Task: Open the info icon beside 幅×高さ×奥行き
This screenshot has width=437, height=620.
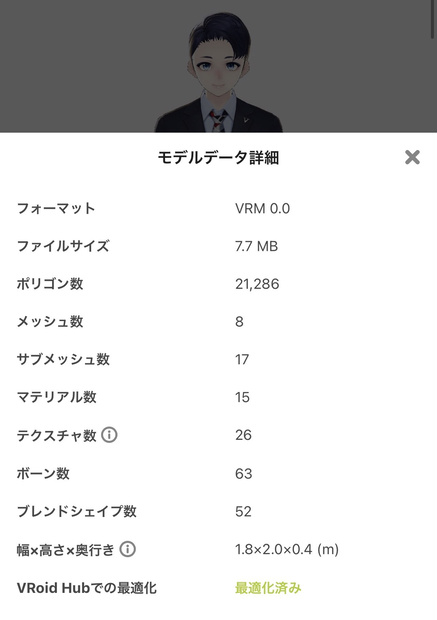Action: (127, 549)
